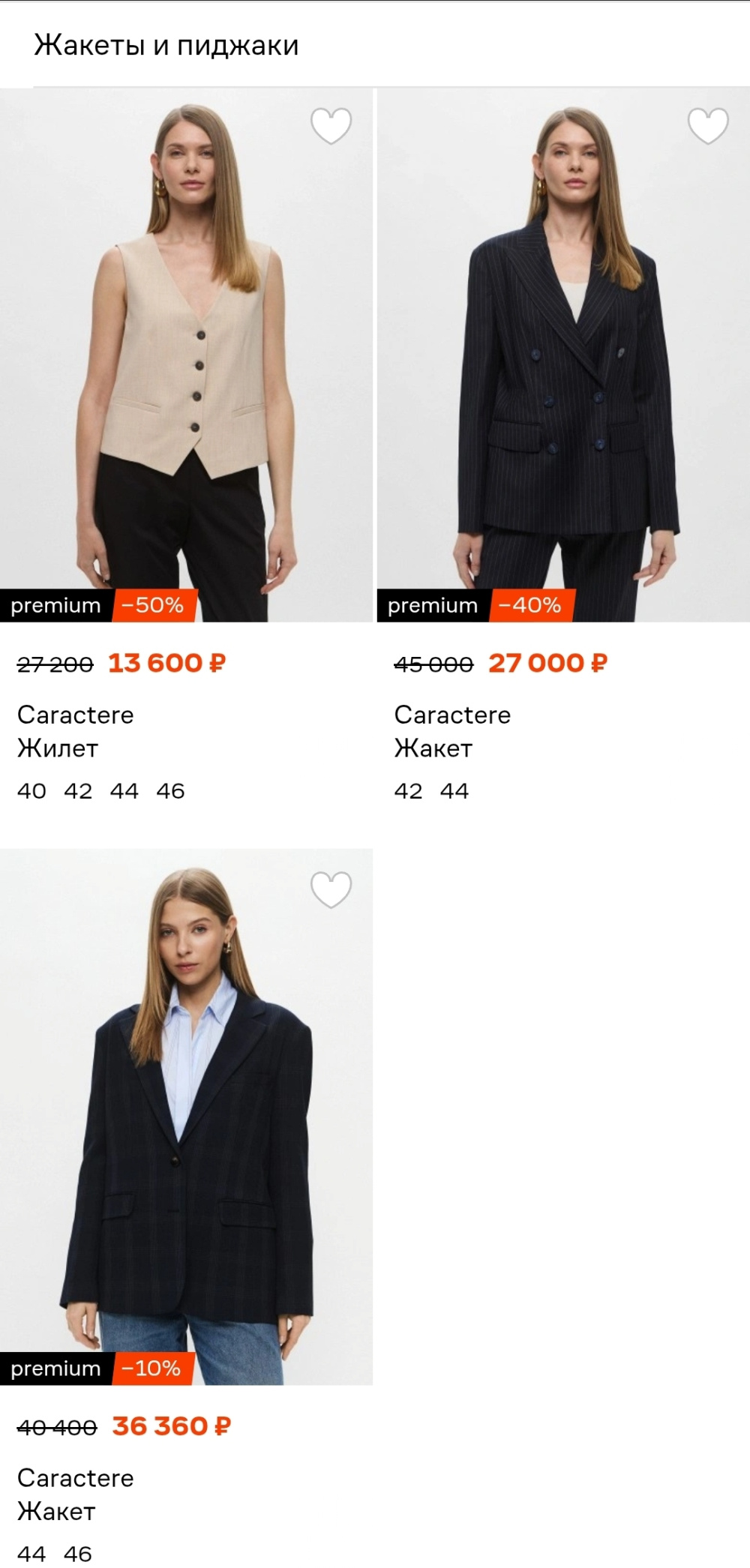Add the beige Caractere vest to favorites

[x=331, y=126]
